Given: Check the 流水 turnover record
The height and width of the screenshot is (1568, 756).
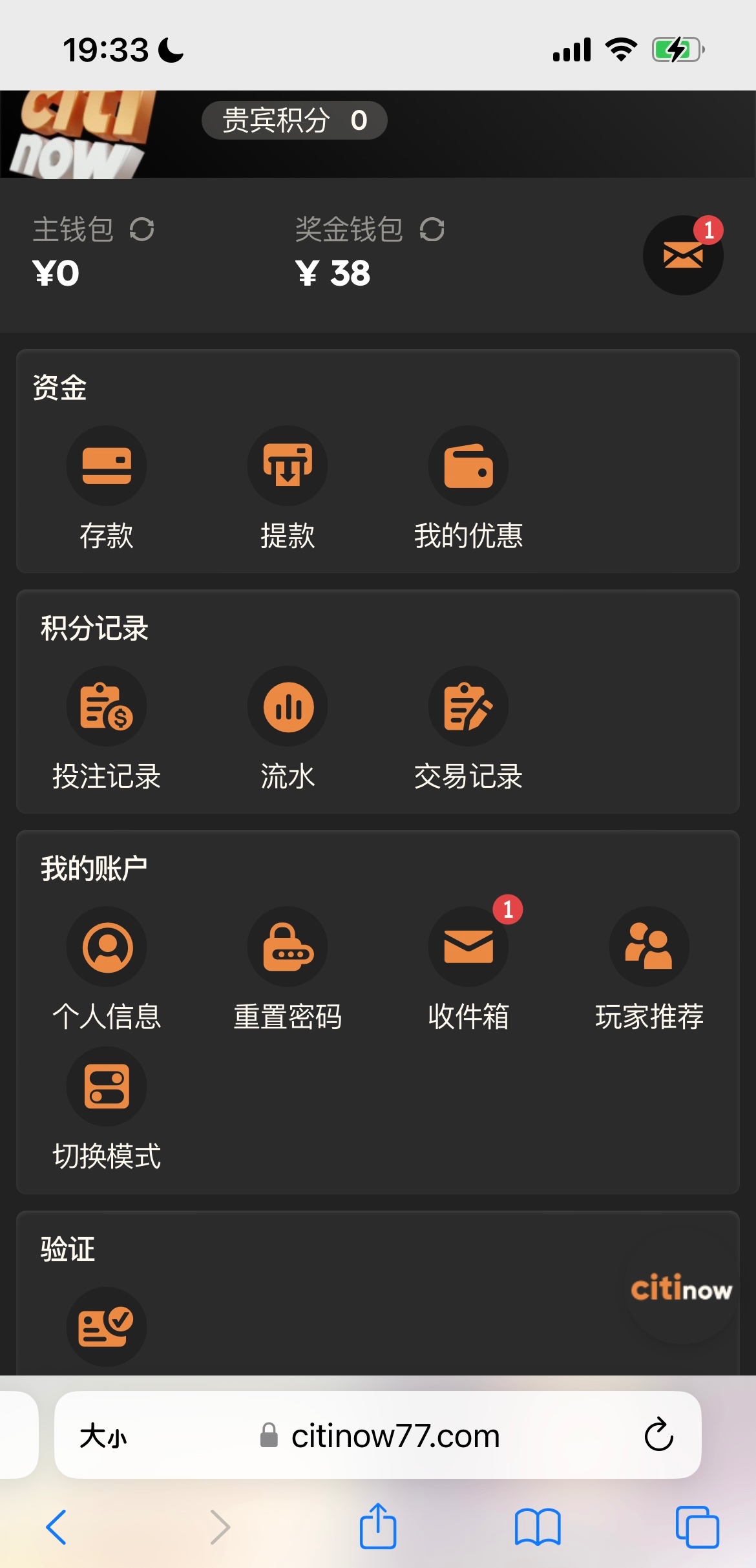Looking at the screenshot, I should (288, 706).
